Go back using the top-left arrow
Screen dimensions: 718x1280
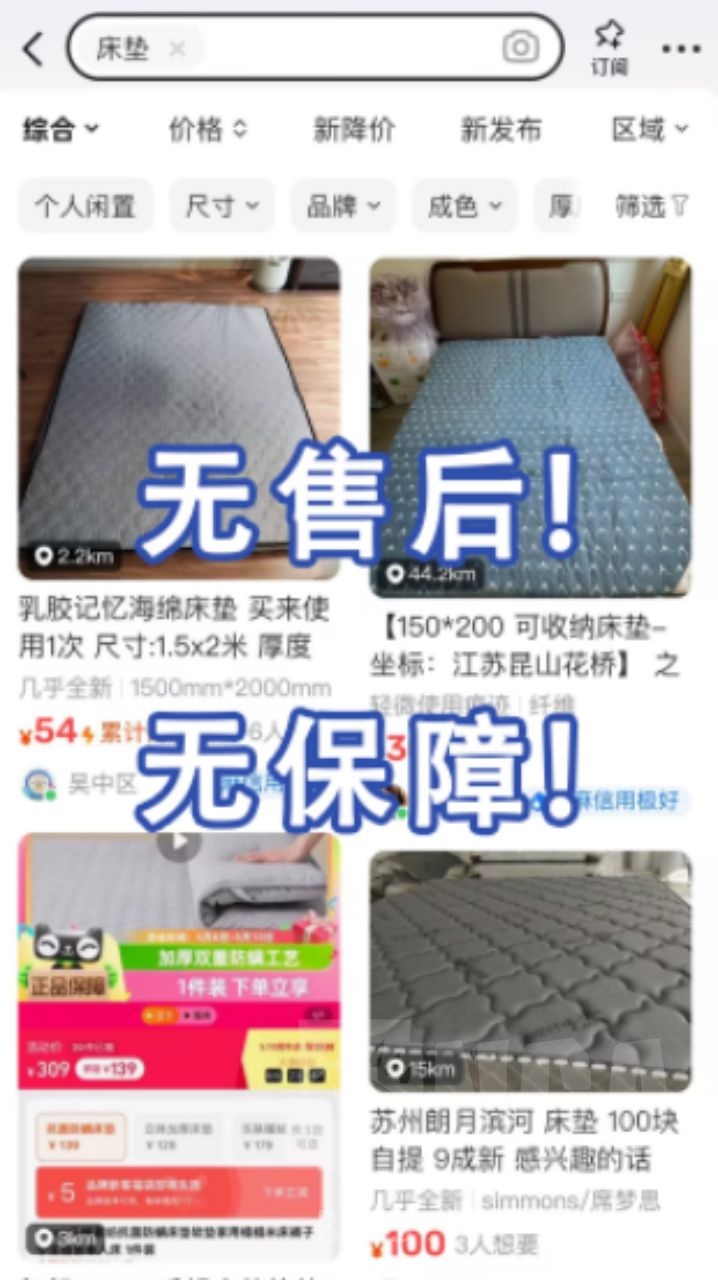pyautogui.click(x=33, y=48)
